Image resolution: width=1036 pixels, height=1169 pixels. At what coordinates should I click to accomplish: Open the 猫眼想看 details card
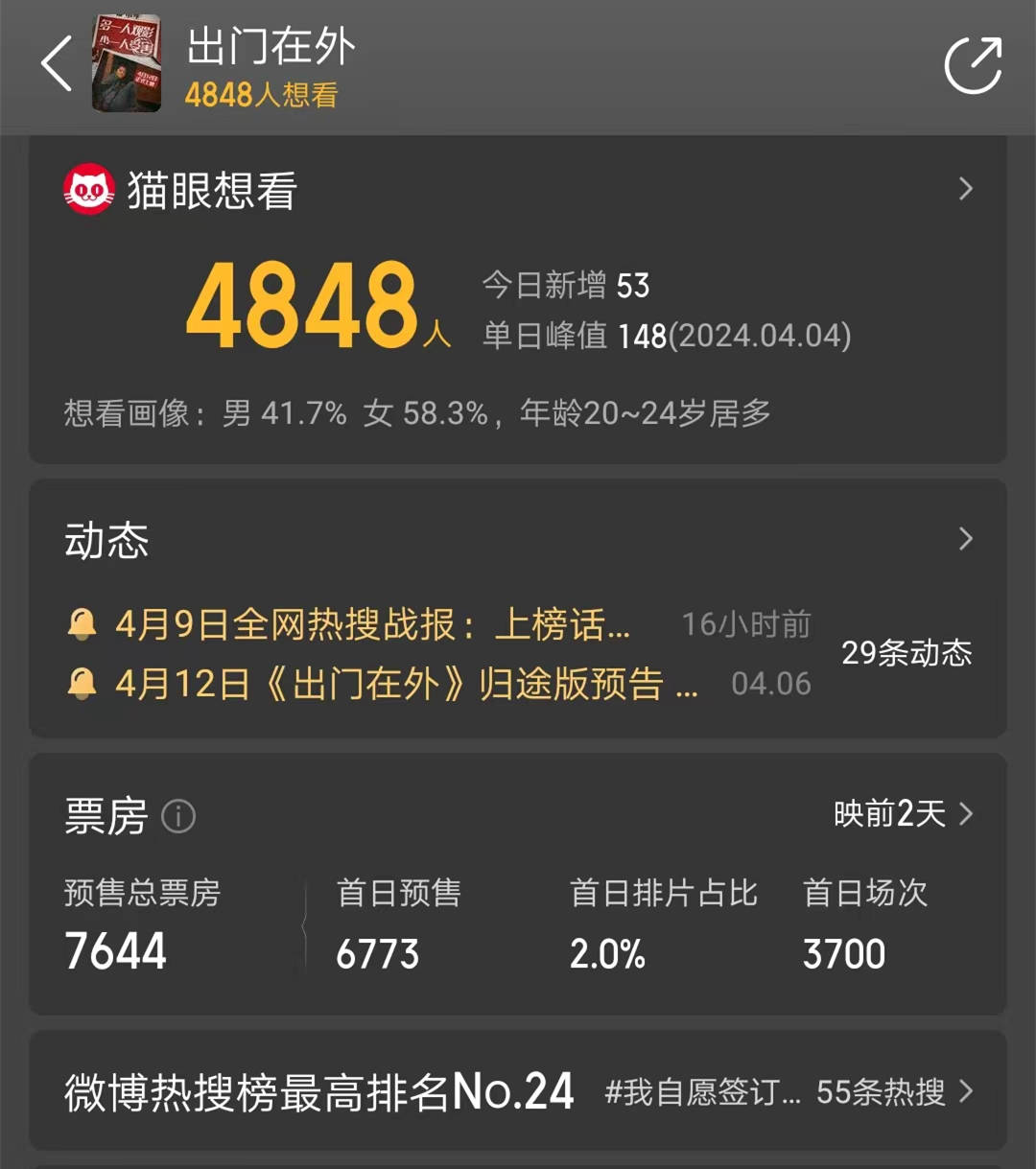966,189
